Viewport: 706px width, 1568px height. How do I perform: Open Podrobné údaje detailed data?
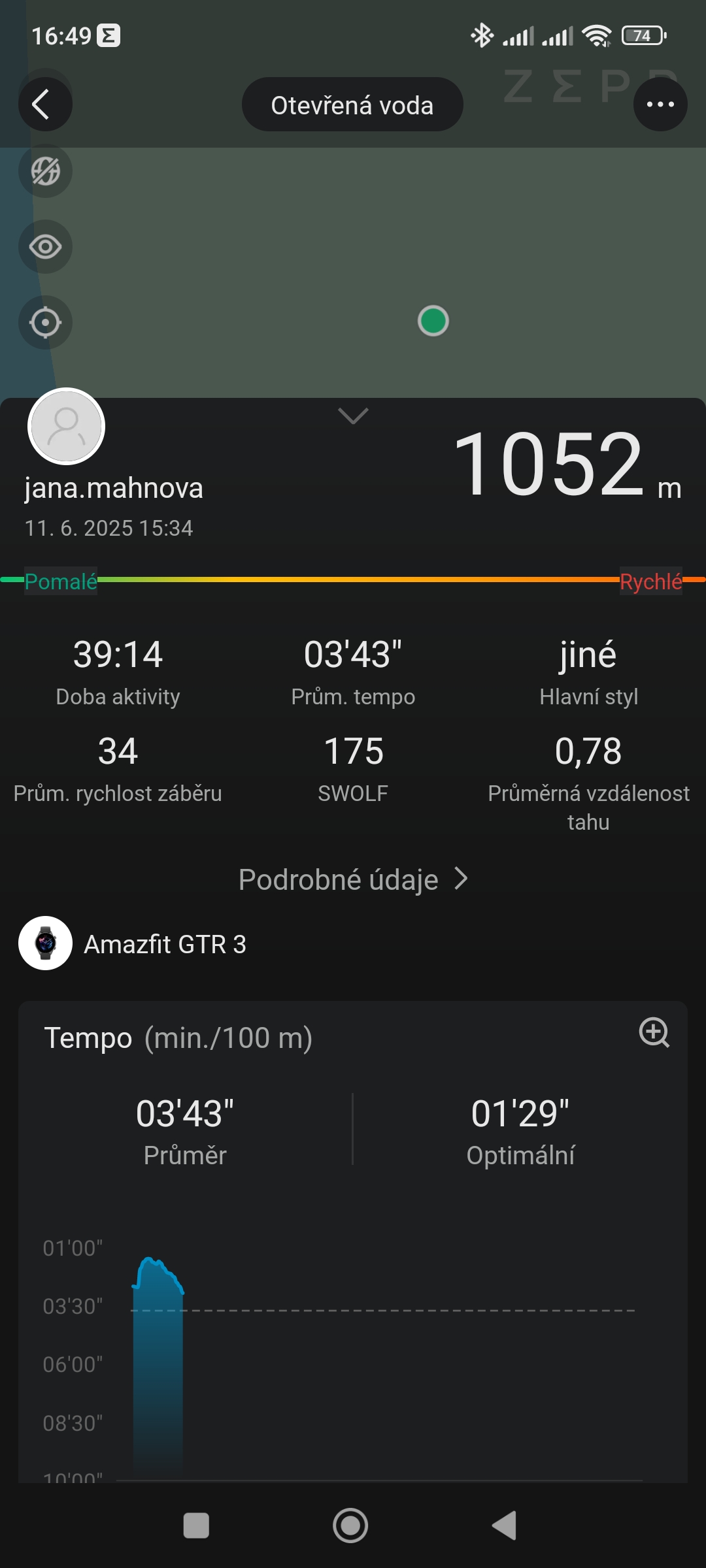click(x=353, y=879)
